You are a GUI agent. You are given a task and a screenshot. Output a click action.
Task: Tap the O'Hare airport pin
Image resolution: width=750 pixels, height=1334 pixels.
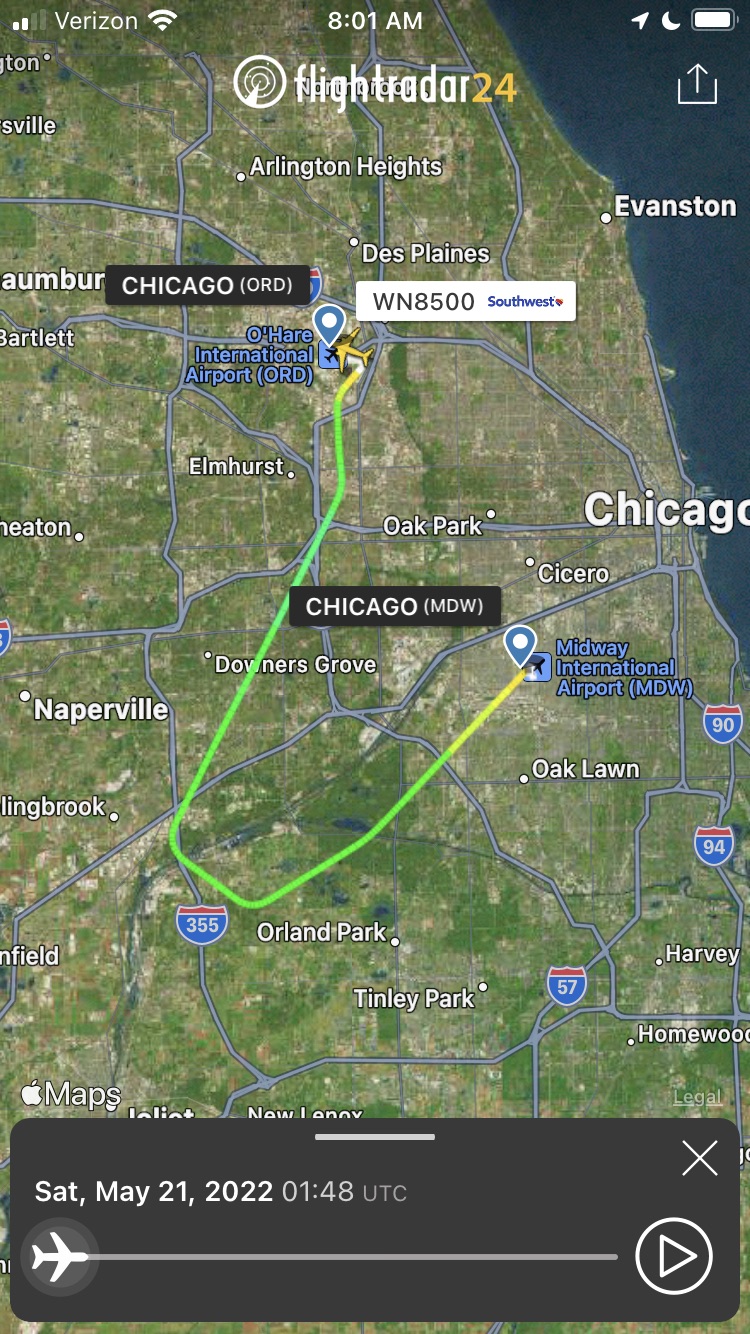point(329,324)
